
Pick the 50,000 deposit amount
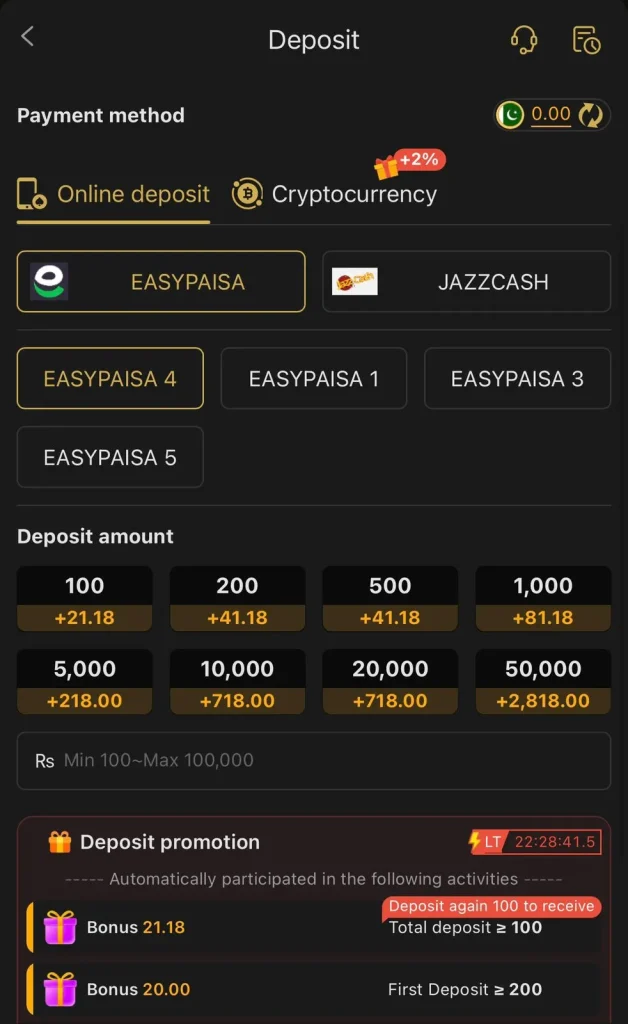(x=543, y=683)
